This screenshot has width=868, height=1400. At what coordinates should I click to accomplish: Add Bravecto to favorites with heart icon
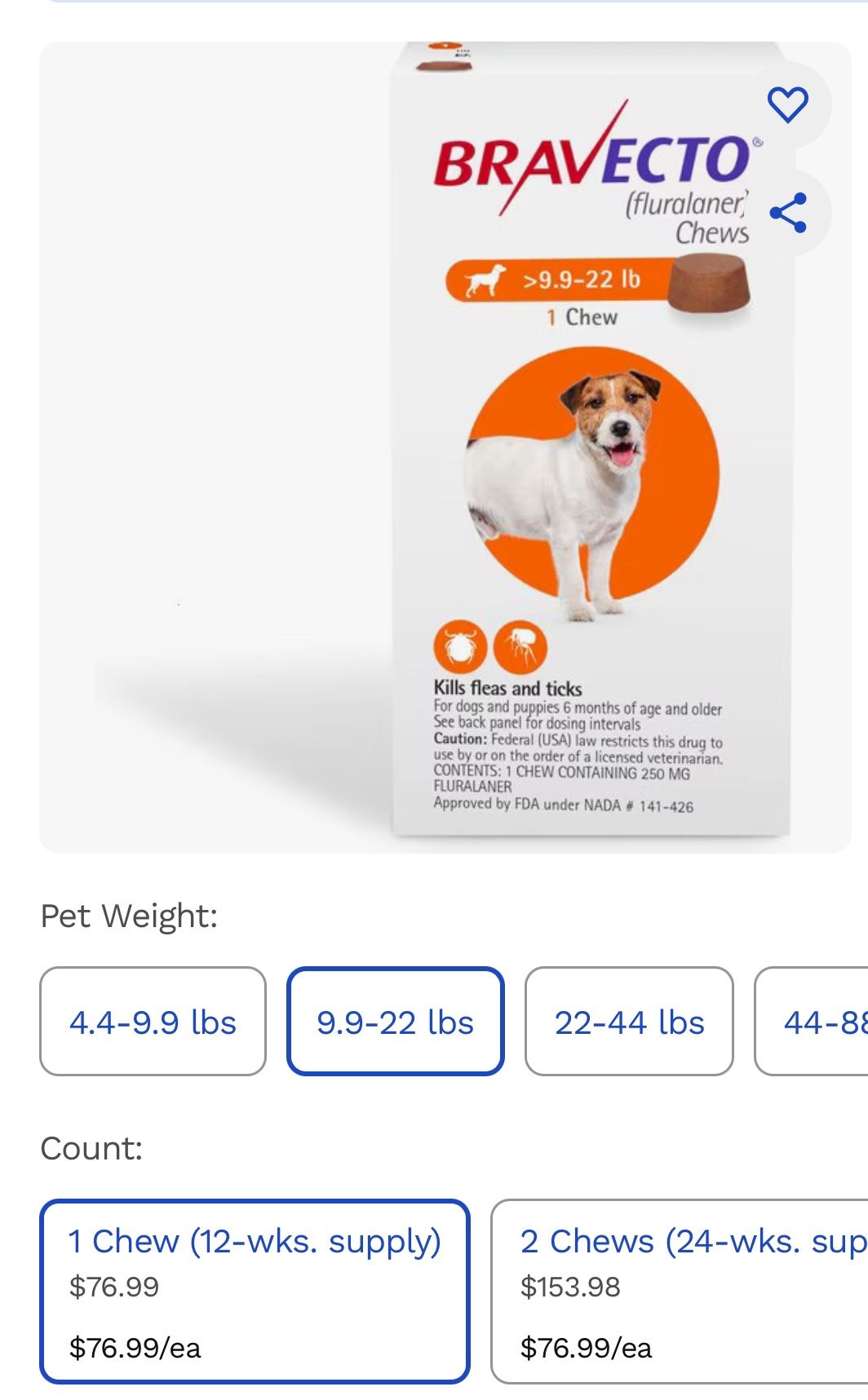click(x=787, y=104)
